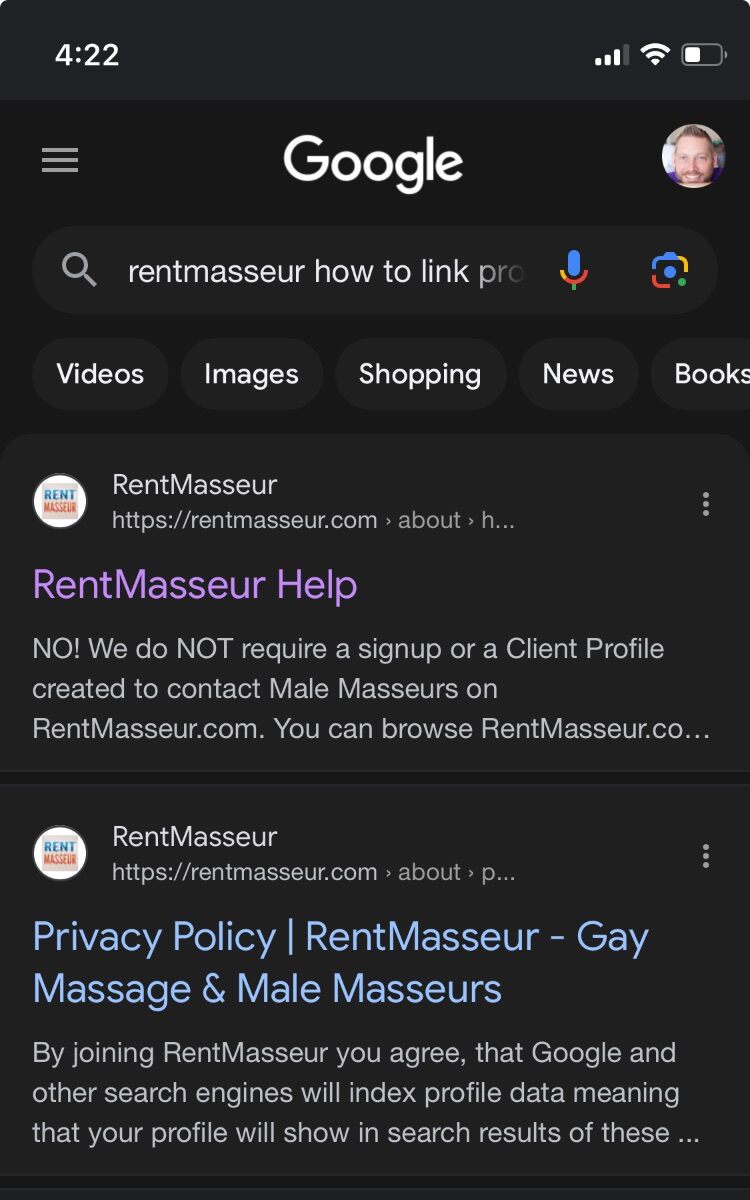
Task: Open options for the RentMasseur Help result
Action: pos(706,504)
